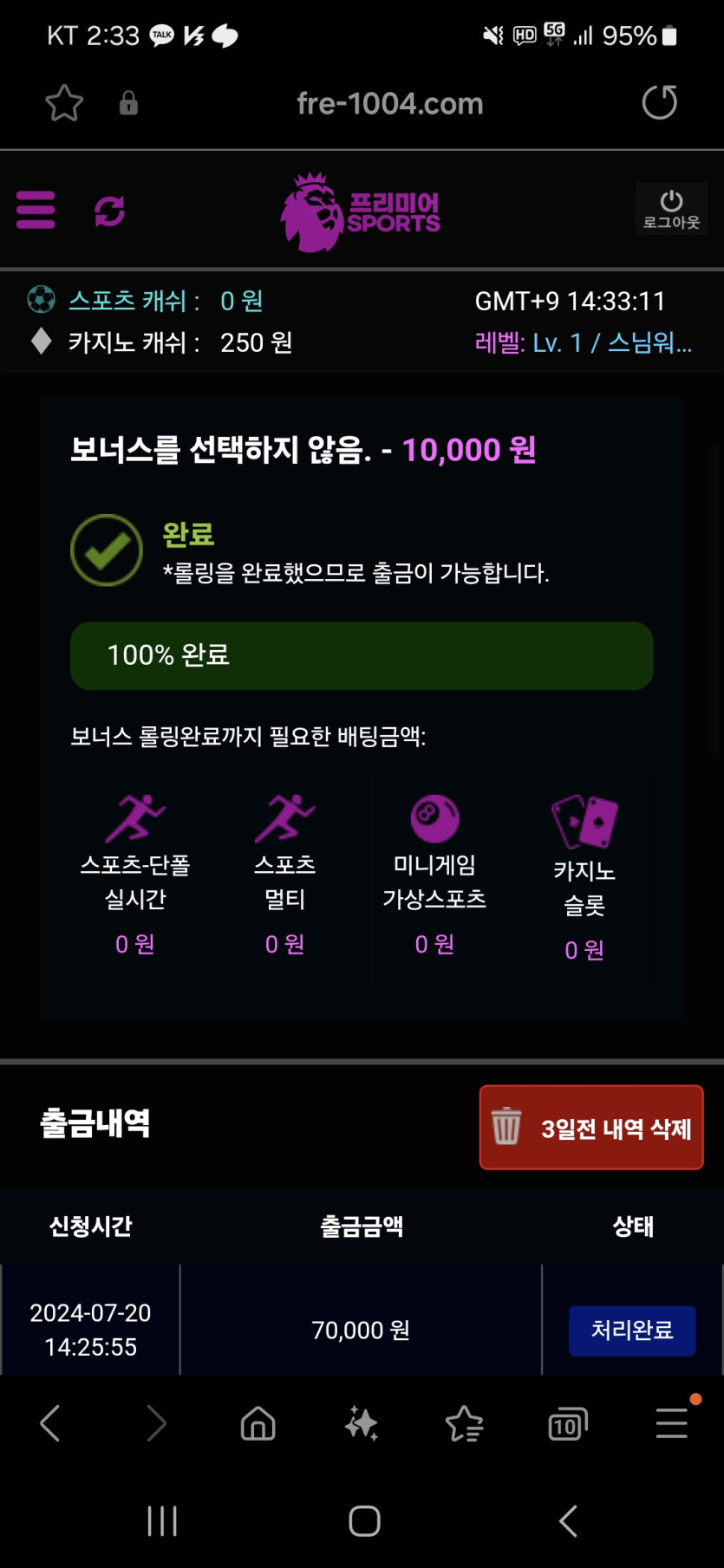Tap the 로그아웃 logout button
724x1568 pixels.
(671, 210)
